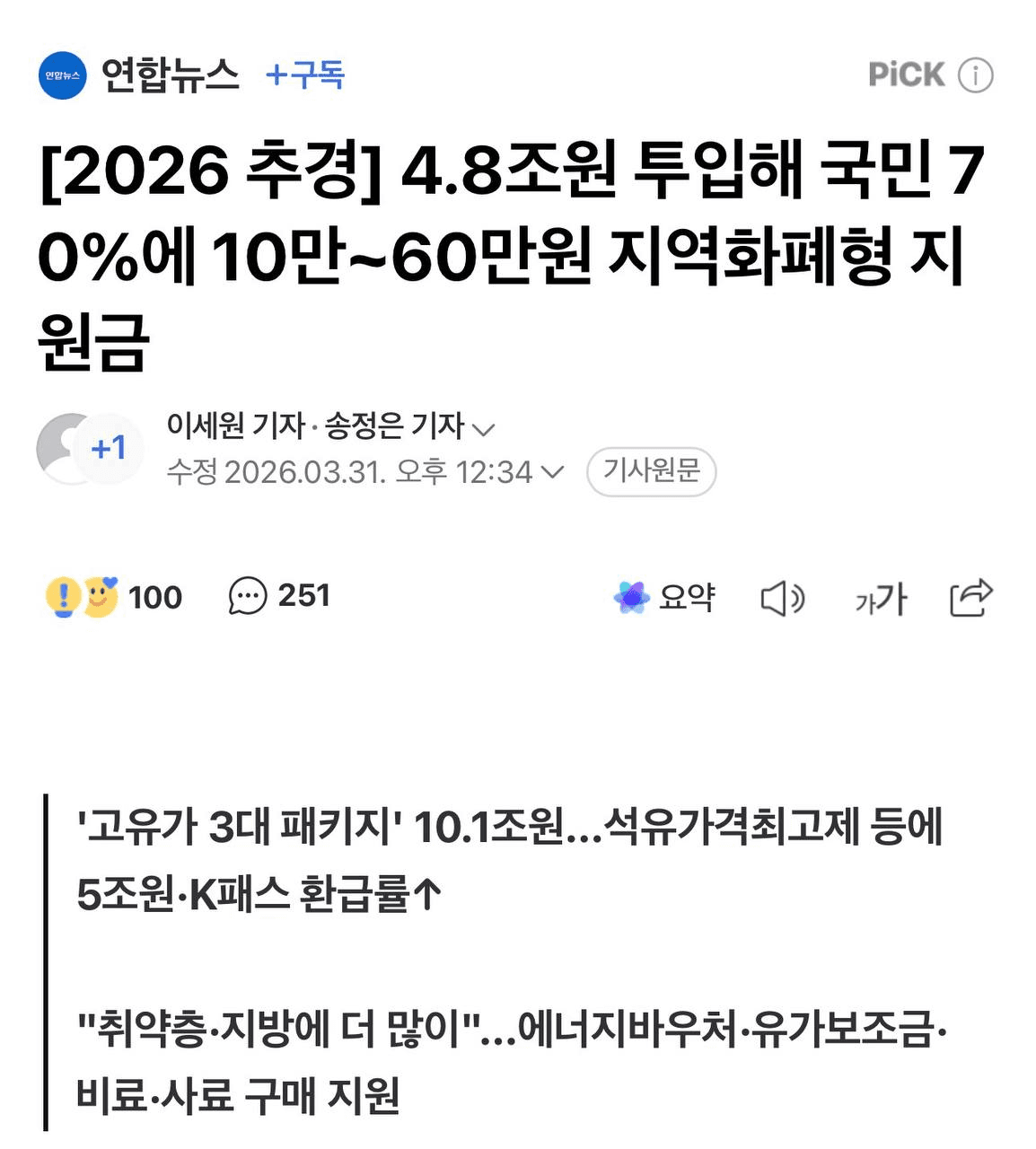Open the 기사원문 original article

coord(651,470)
